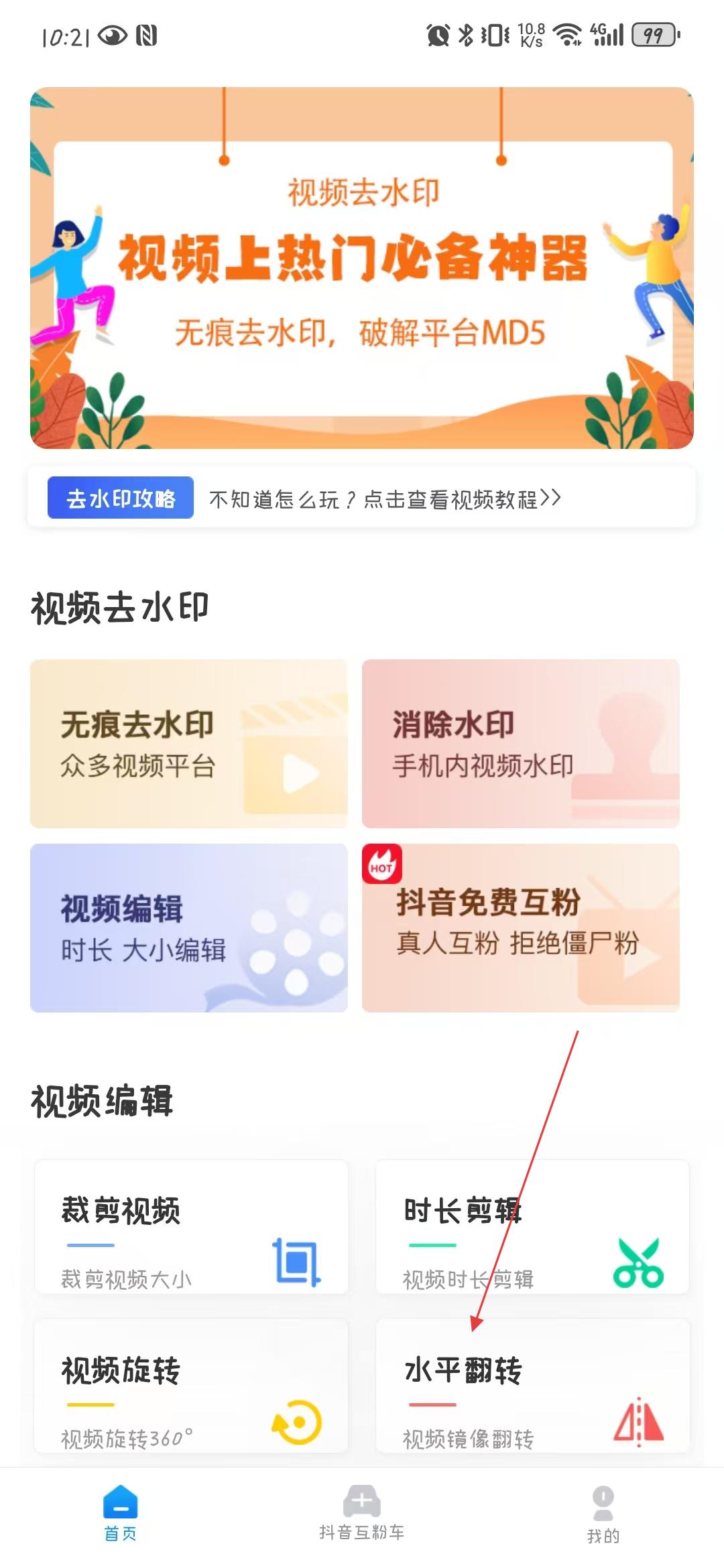Select the 裁剪视频 tool

click(191, 1228)
